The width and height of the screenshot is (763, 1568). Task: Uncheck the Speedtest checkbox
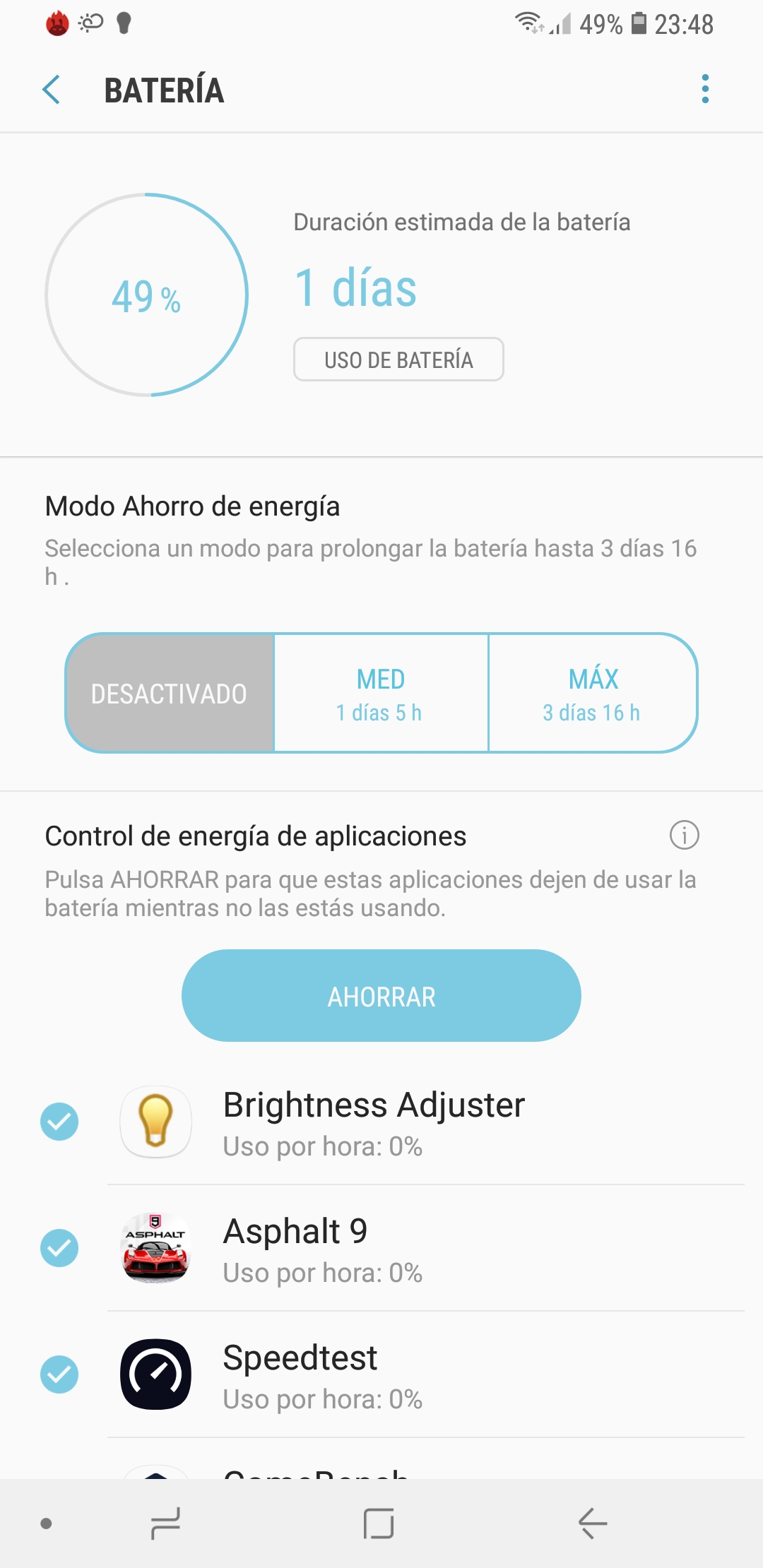tap(59, 1374)
